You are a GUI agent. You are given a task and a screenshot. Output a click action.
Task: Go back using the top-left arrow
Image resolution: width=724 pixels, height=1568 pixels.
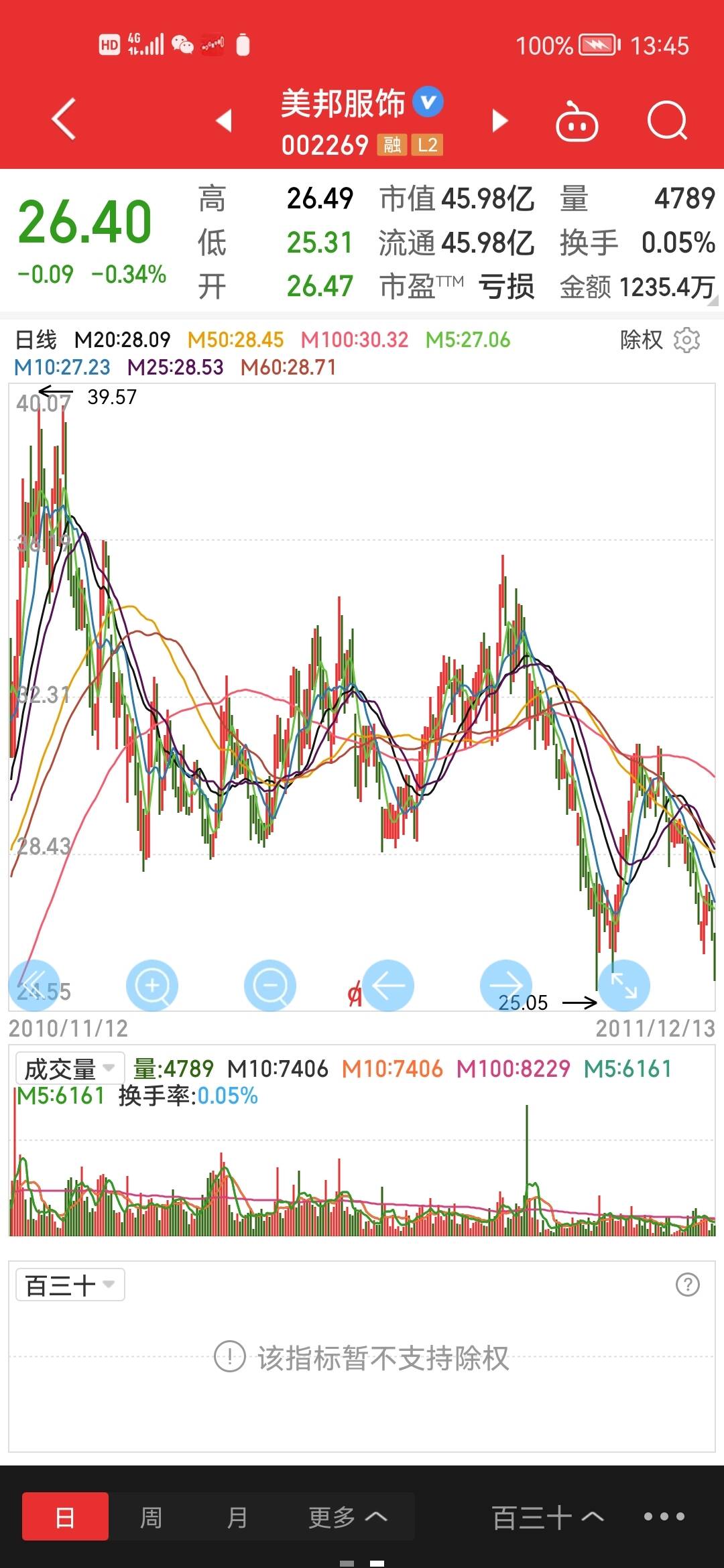coord(64,120)
